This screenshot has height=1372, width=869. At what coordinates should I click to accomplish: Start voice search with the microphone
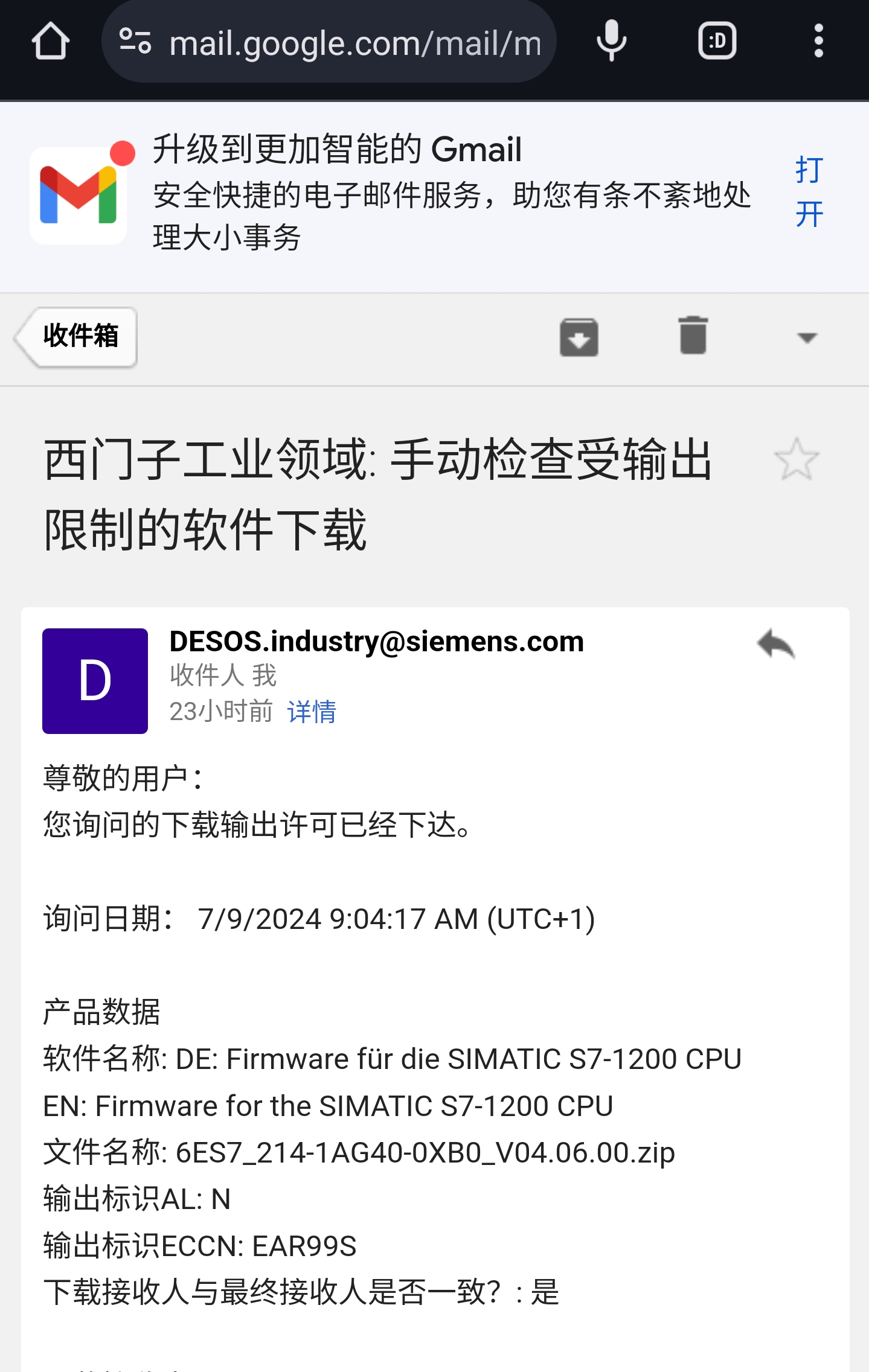611,42
